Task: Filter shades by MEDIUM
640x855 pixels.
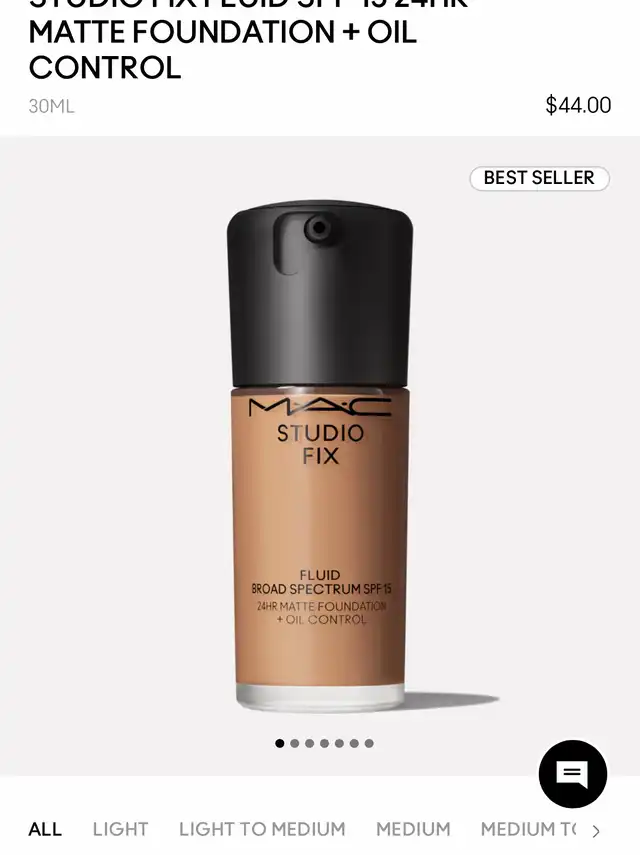Action: coord(413,829)
